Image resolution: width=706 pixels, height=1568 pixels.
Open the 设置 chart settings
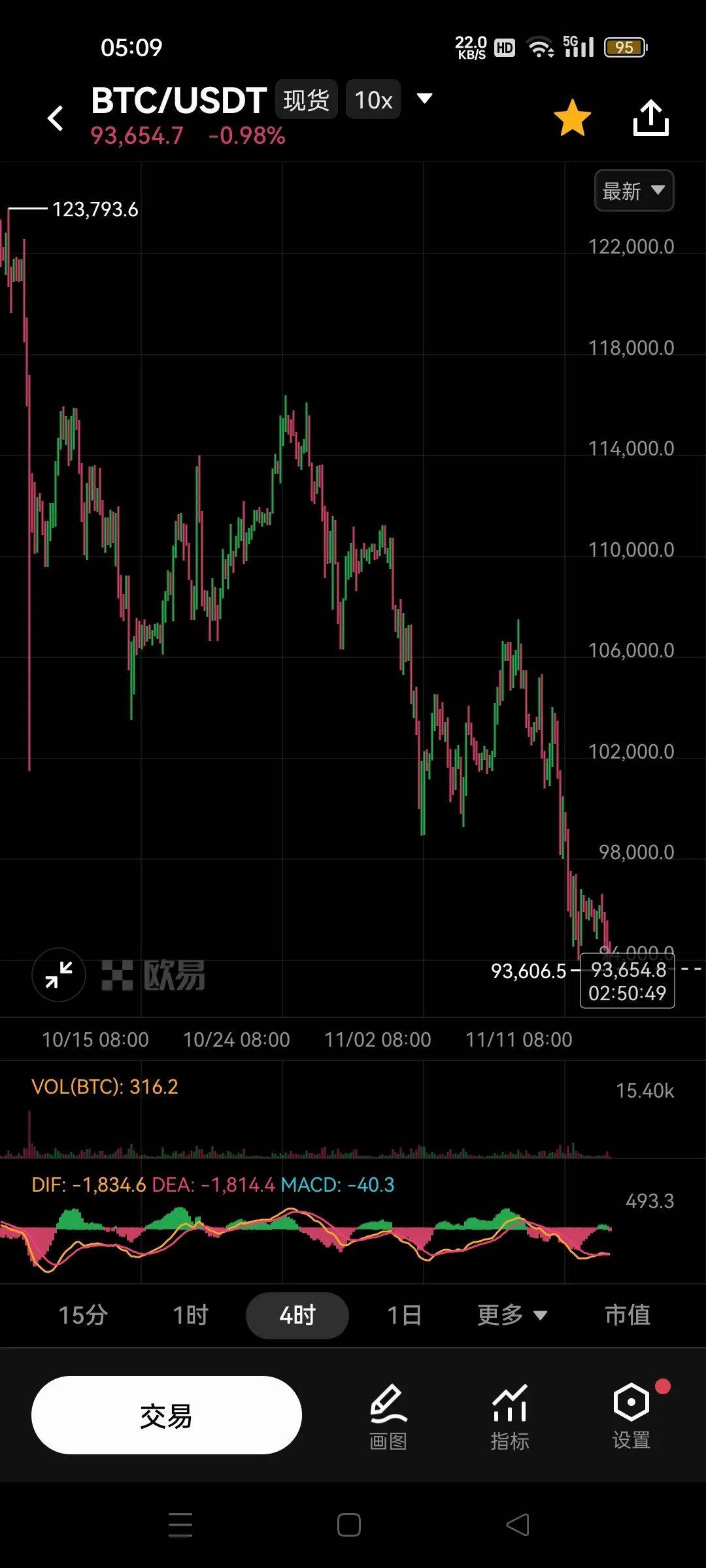631,1416
